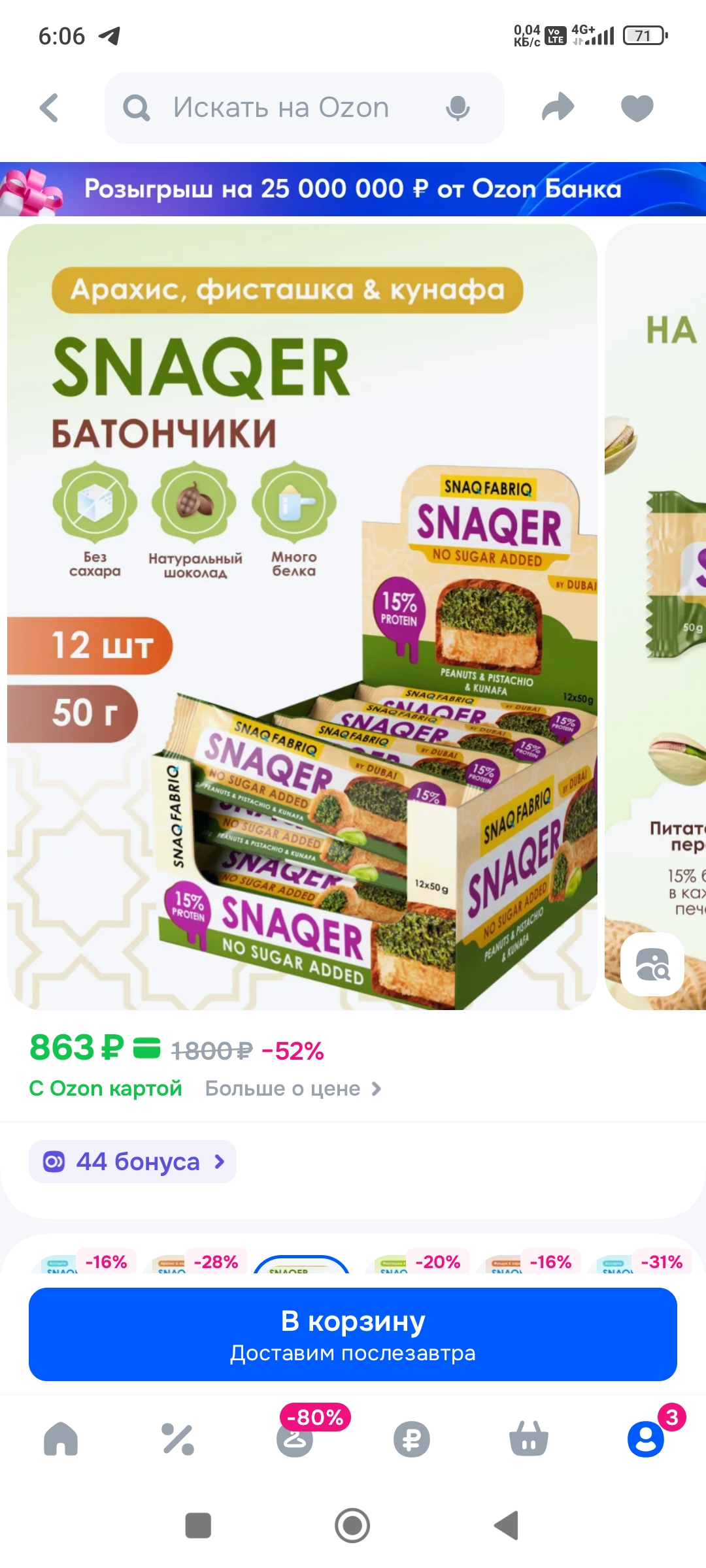Viewport: 706px width, 1568px height.
Task: Start voice search with the microphone
Action: (x=458, y=108)
